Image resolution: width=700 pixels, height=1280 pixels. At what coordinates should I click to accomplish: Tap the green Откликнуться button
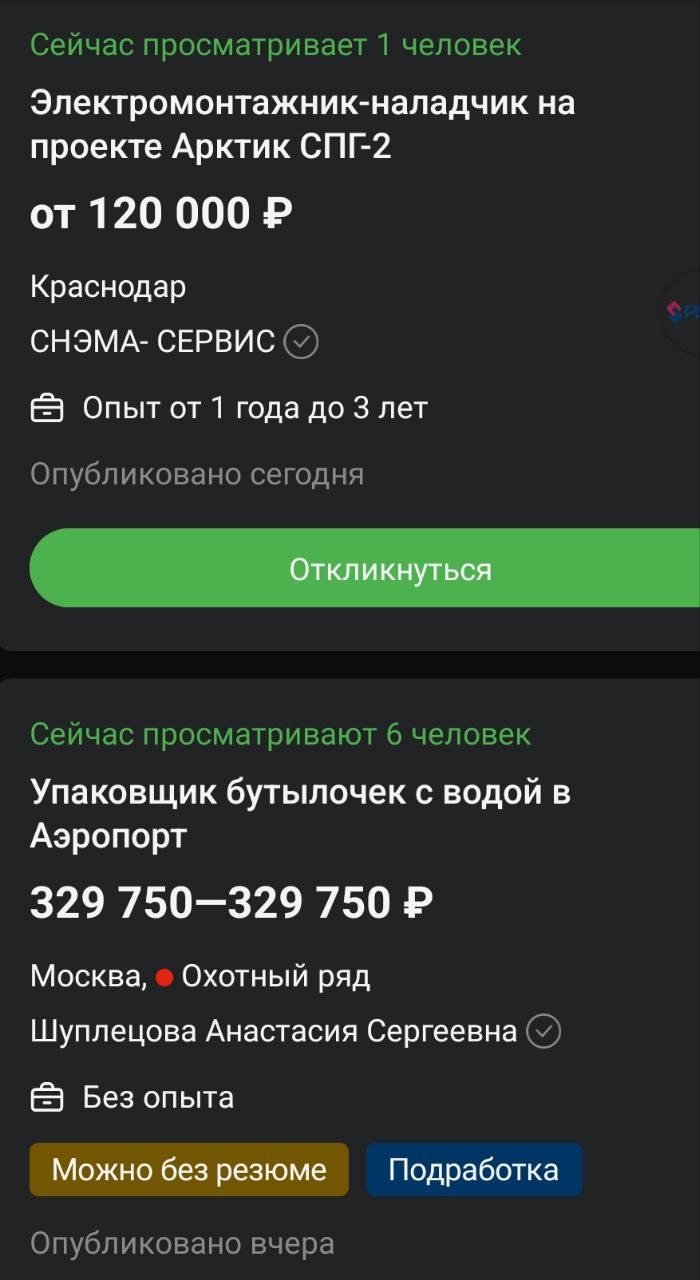[x=365, y=568]
